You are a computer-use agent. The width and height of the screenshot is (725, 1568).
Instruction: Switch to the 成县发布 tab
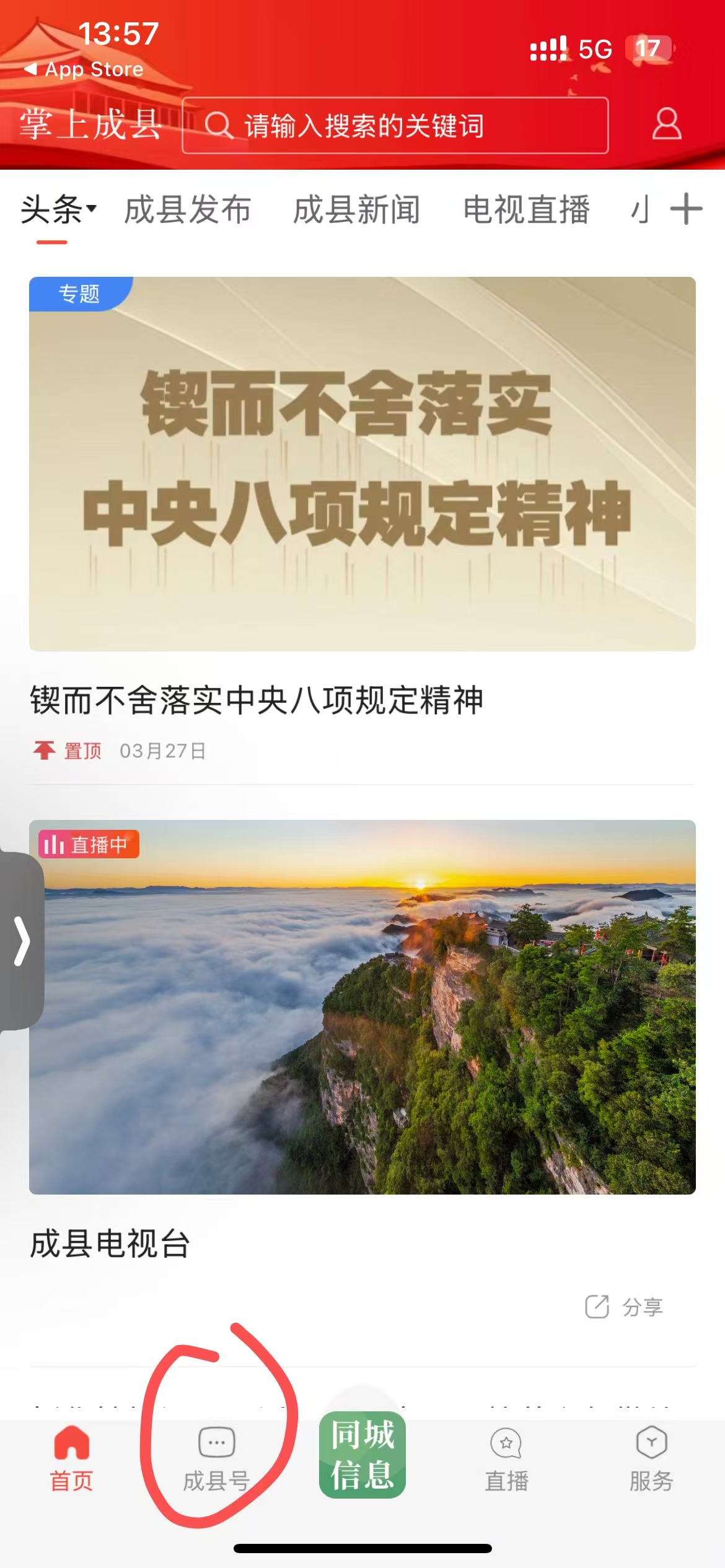click(x=188, y=210)
